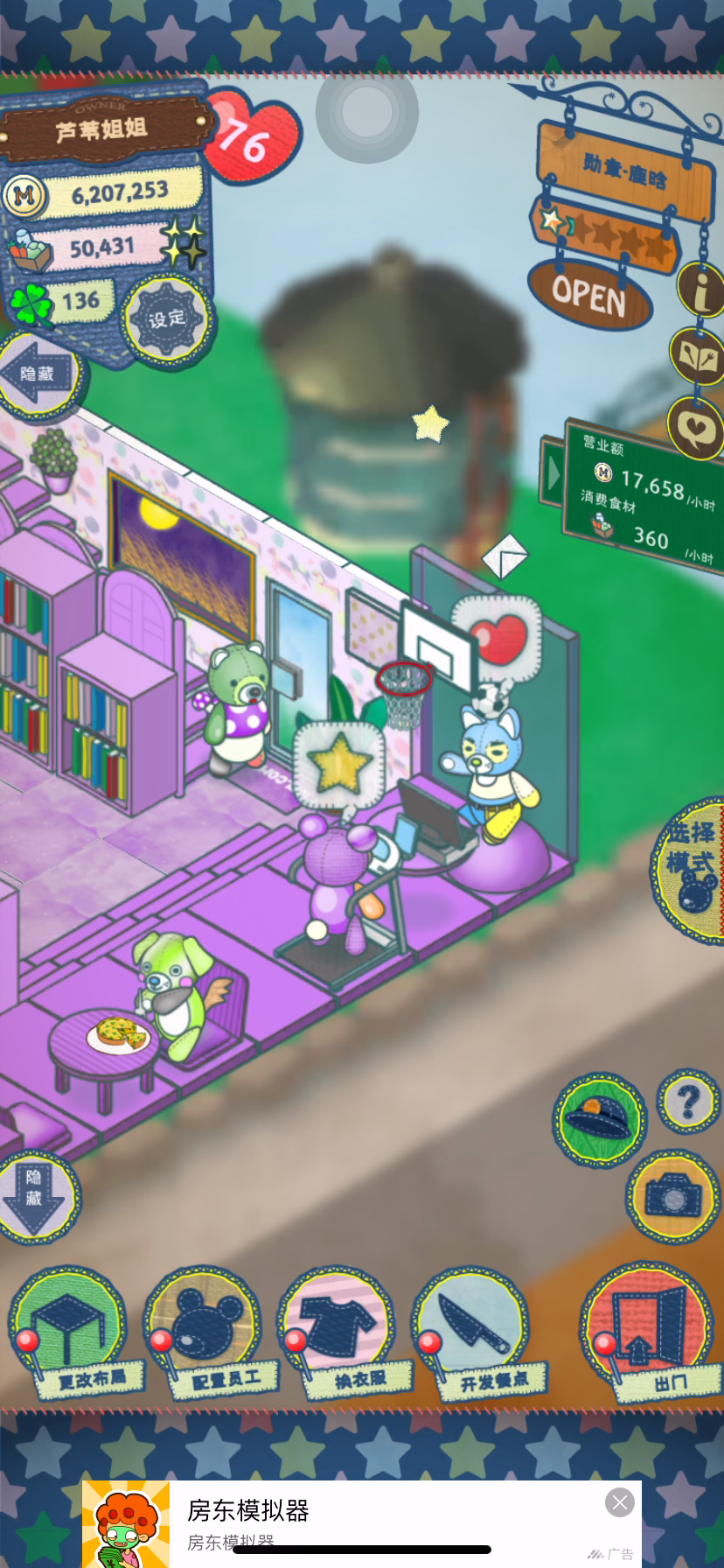Image resolution: width=724 pixels, height=1568 pixels.
Task: Open the hat icon button
Action: (599, 1119)
